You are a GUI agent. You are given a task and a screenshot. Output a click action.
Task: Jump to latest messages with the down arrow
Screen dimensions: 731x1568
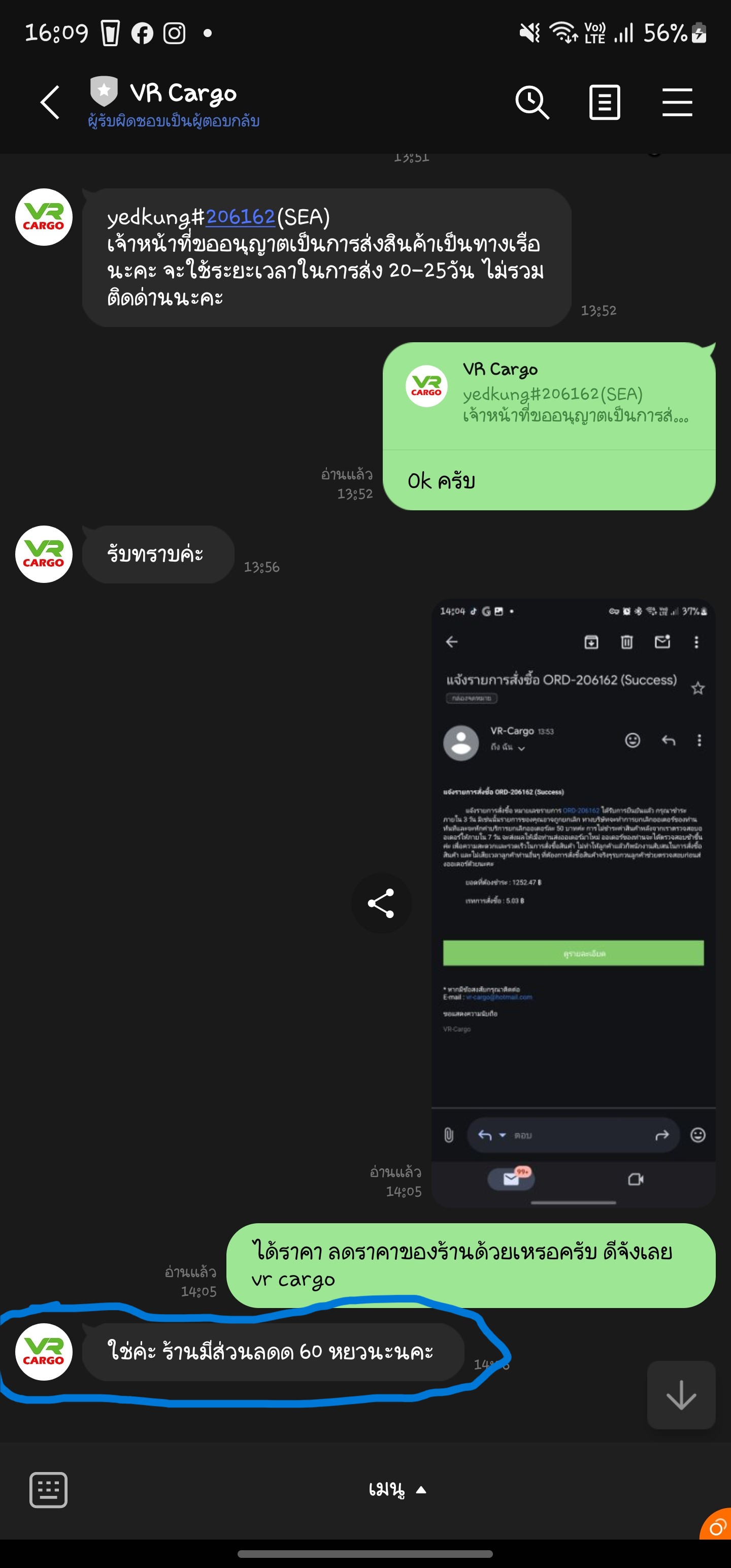tap(681, 1394)
